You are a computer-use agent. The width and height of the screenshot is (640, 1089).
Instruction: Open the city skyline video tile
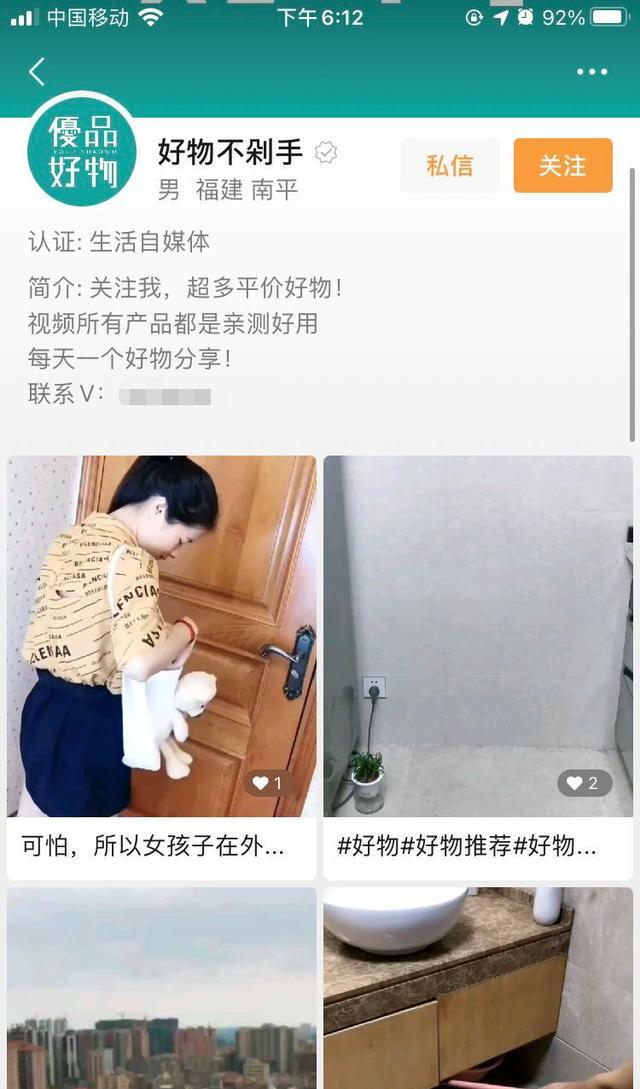[162, 988]
